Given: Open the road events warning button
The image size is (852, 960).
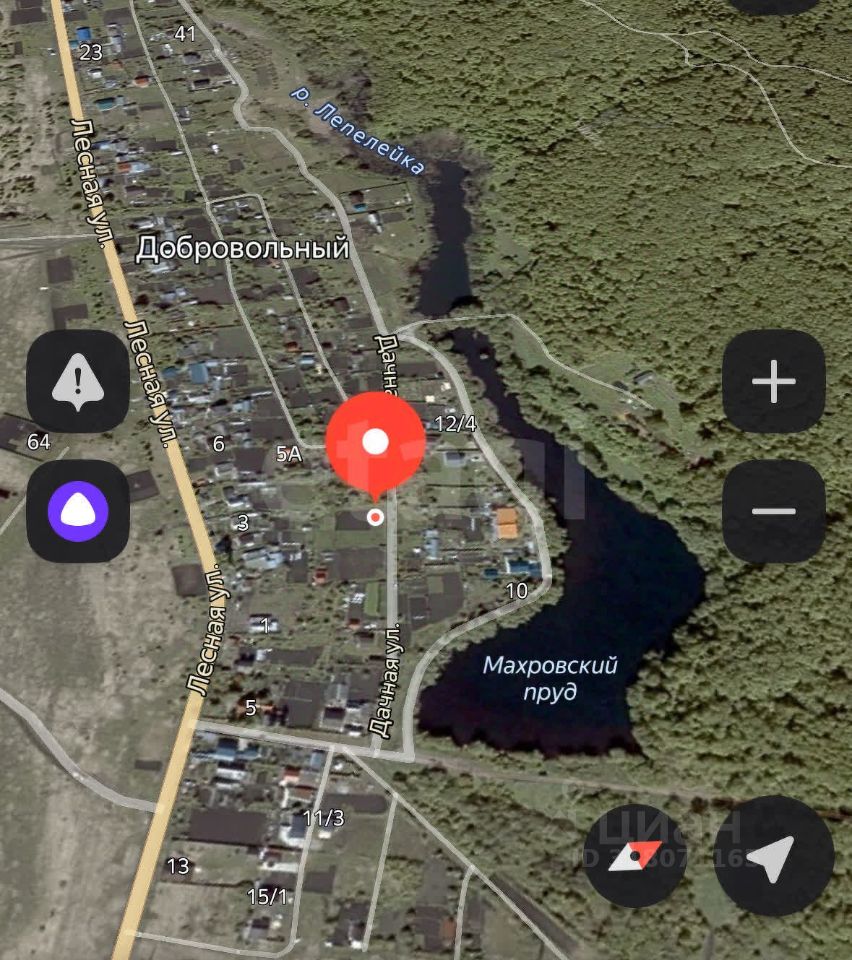Looking at the screenshot, I should click(x=77, y=382).
